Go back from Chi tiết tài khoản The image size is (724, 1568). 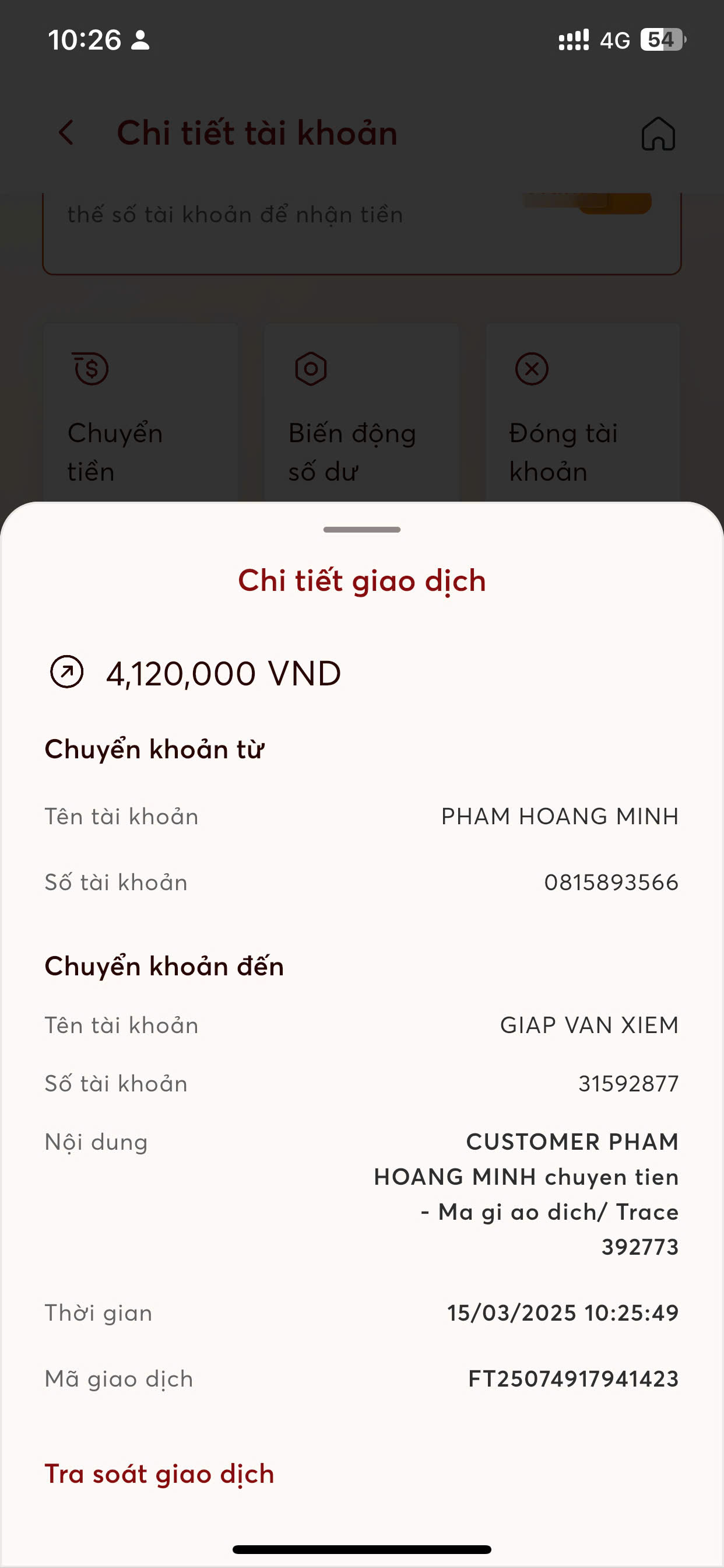pyautogui.click(x=66, y=132)
